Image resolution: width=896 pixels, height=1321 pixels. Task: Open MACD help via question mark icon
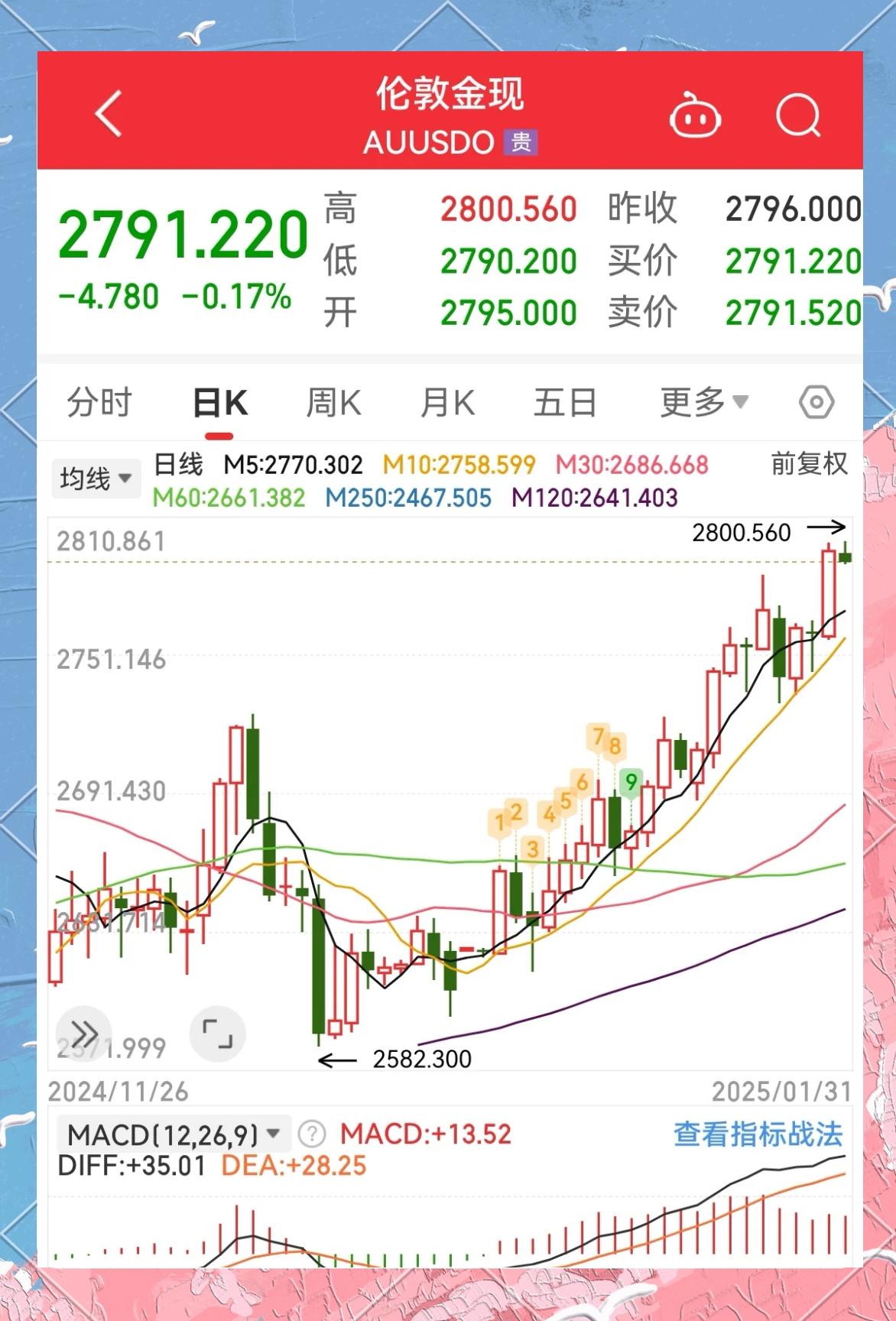[x=314, y=1135]
